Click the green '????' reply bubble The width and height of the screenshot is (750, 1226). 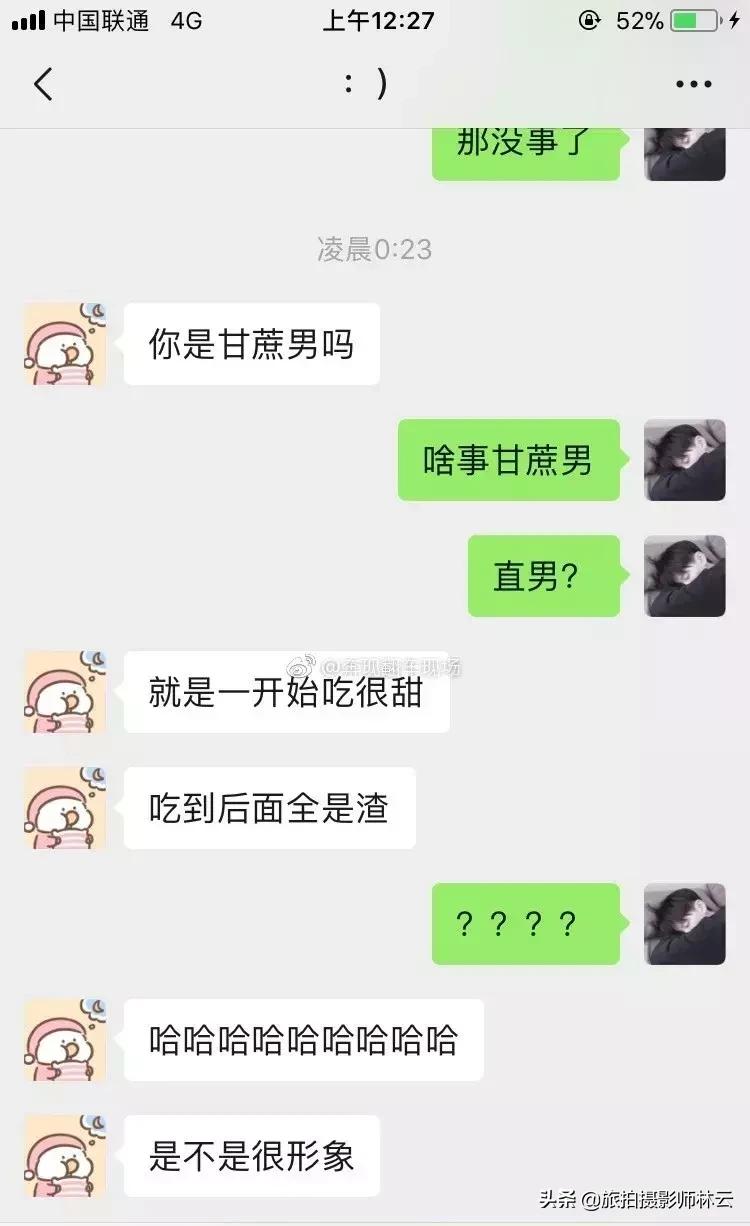[526, 923]
